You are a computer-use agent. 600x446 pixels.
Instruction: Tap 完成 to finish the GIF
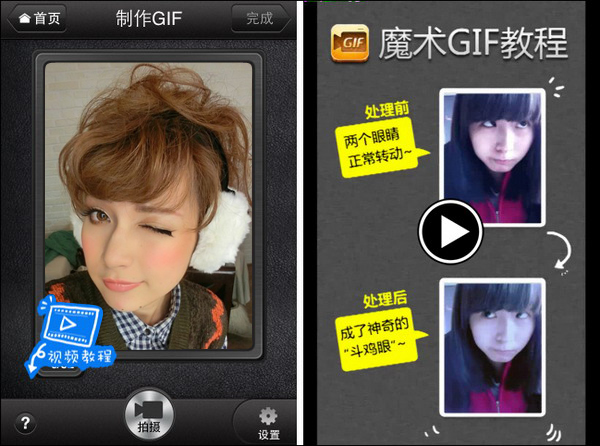point(259,18)
